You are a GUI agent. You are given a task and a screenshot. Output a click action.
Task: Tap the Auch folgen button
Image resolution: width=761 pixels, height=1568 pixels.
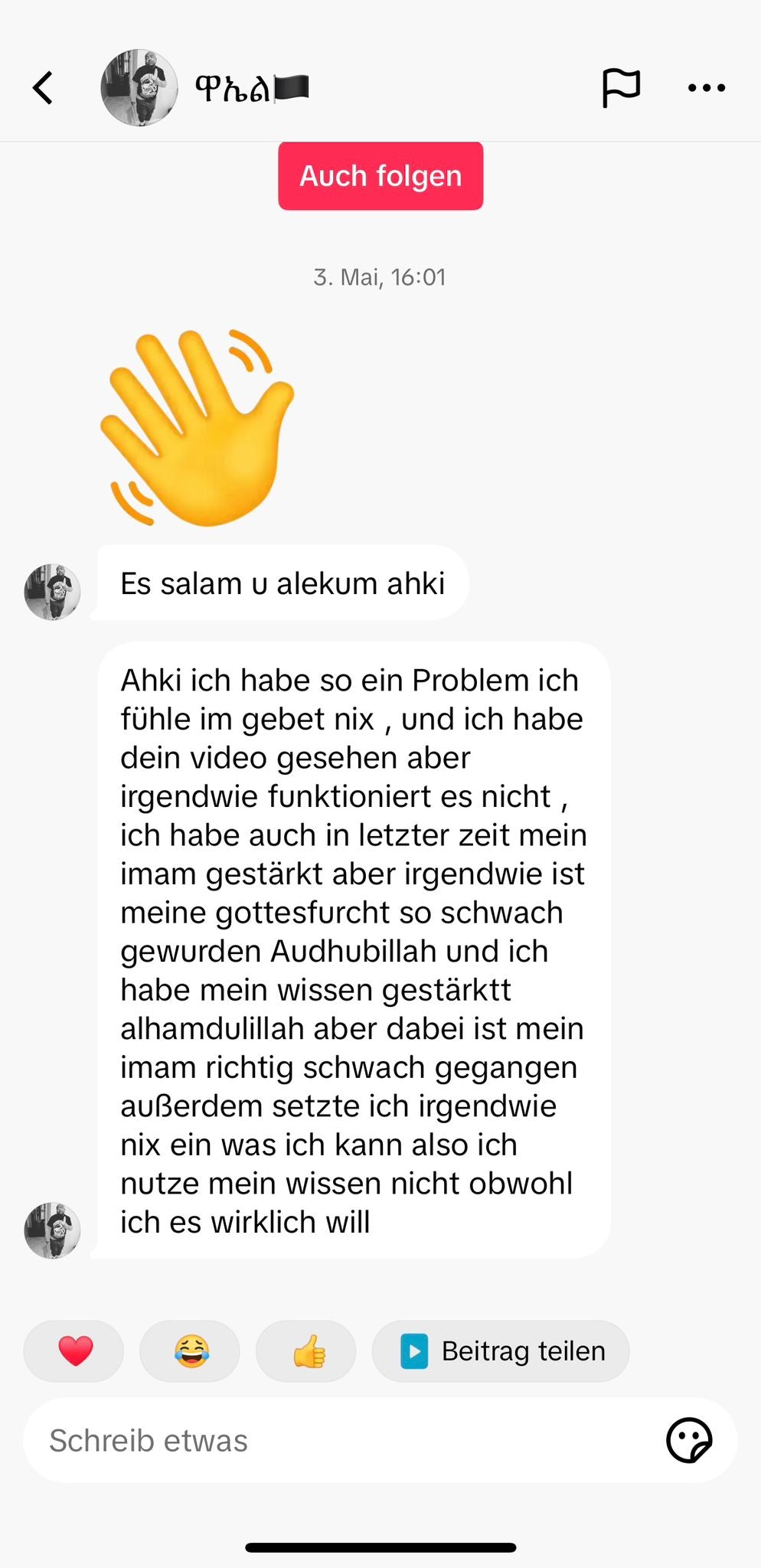point(380,176)
